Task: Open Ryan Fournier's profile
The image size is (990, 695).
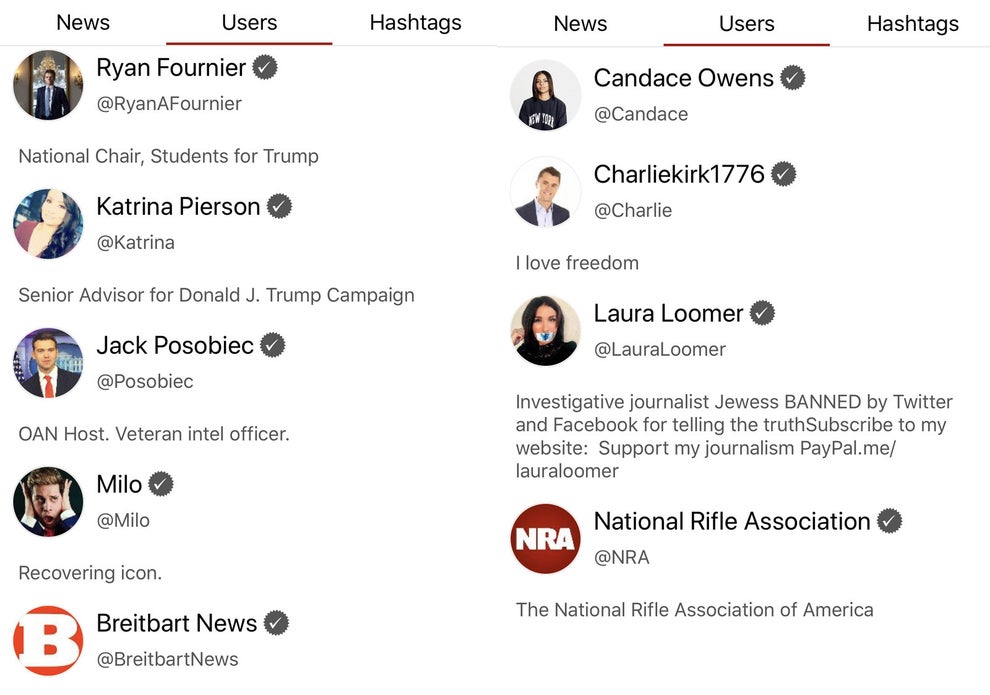Action: [171, 68]
